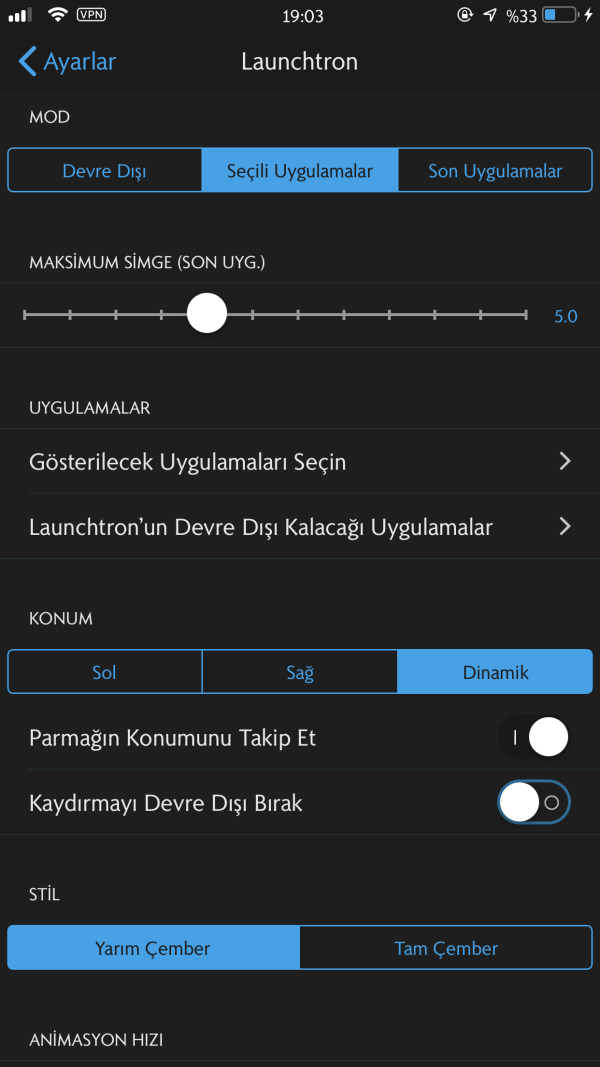
Task: Set position to Sol
Action: 104,672
